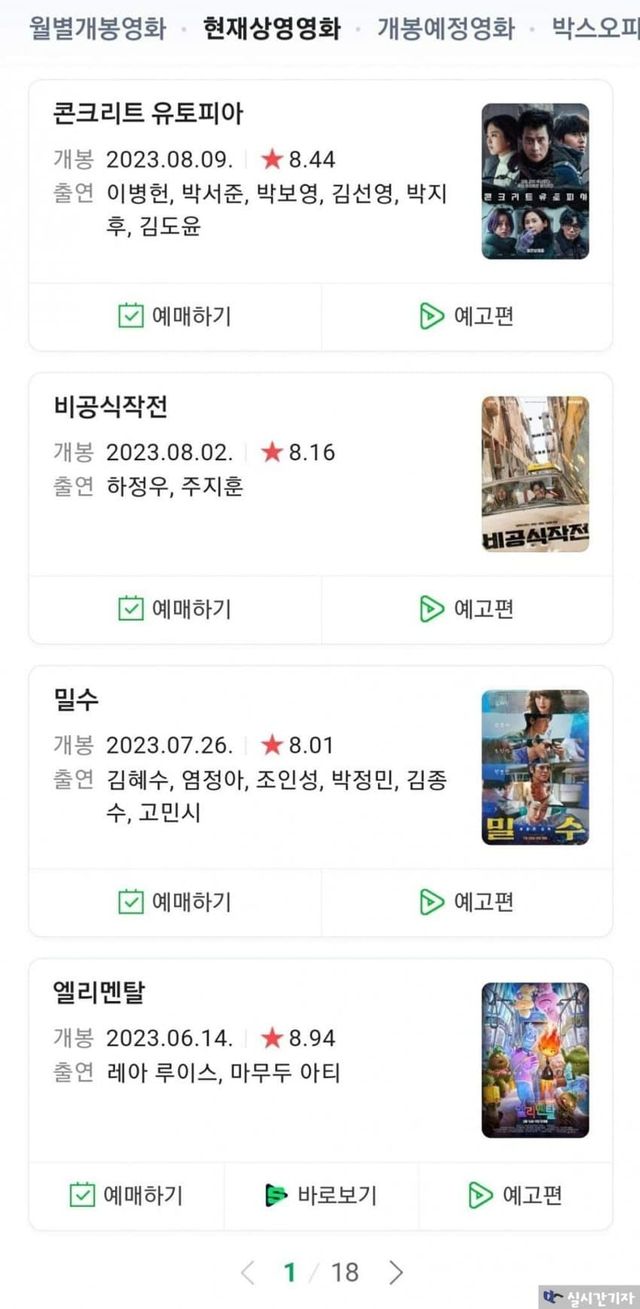Play the 엘리멘탈 예고편

click(515, 1195)
